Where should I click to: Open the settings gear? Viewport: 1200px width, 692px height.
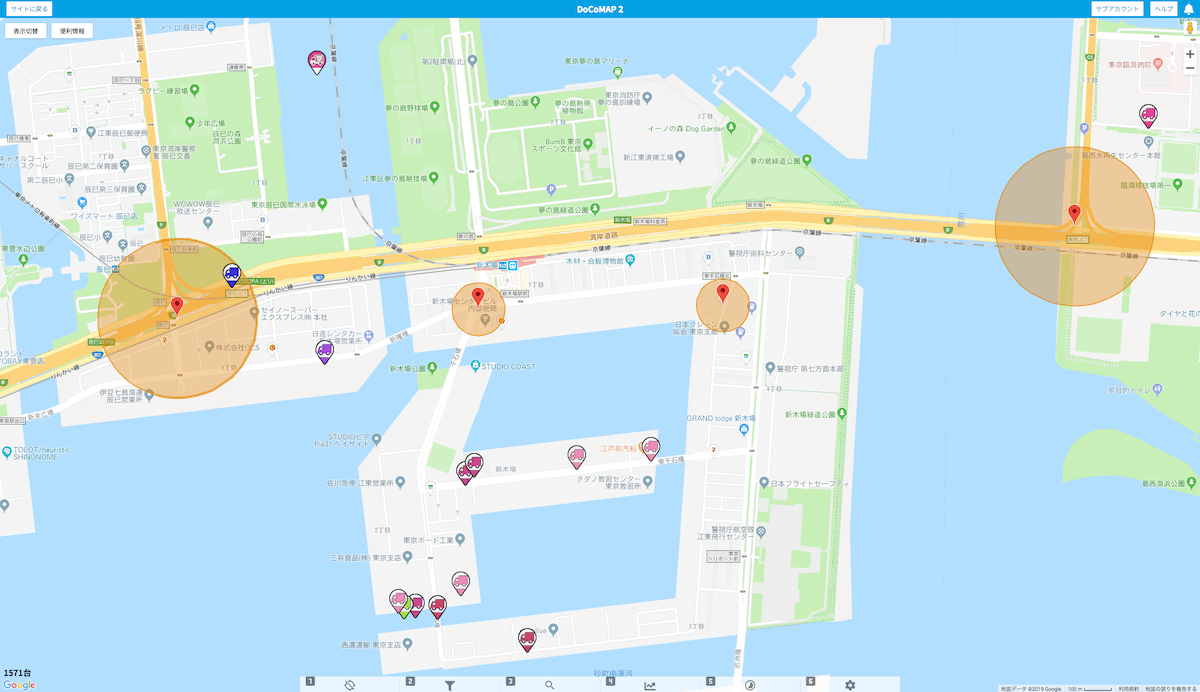point(850,685)
